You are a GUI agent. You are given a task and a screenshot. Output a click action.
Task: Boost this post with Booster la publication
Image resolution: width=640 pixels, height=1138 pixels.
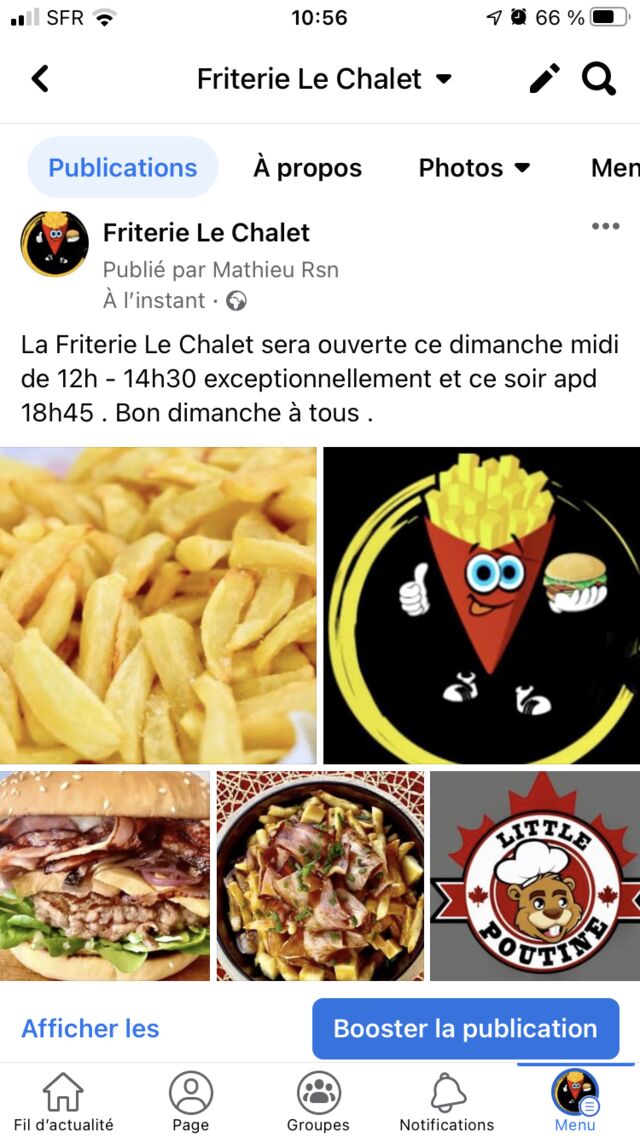(x=465, y=1028)
